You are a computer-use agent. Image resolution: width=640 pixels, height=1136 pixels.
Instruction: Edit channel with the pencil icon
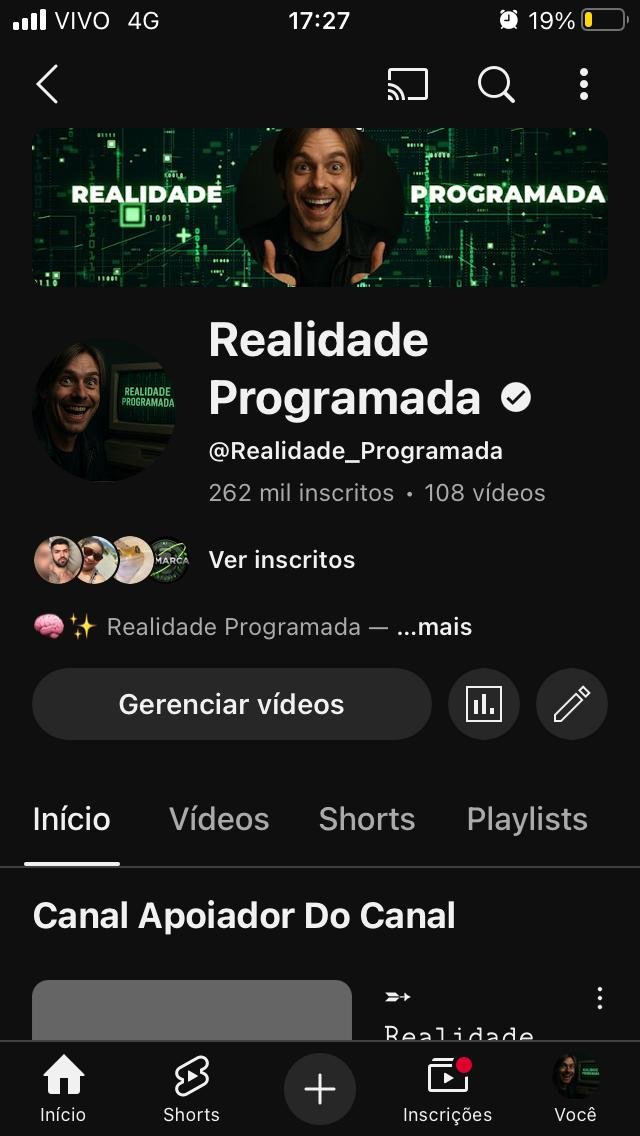coord(572,704)
